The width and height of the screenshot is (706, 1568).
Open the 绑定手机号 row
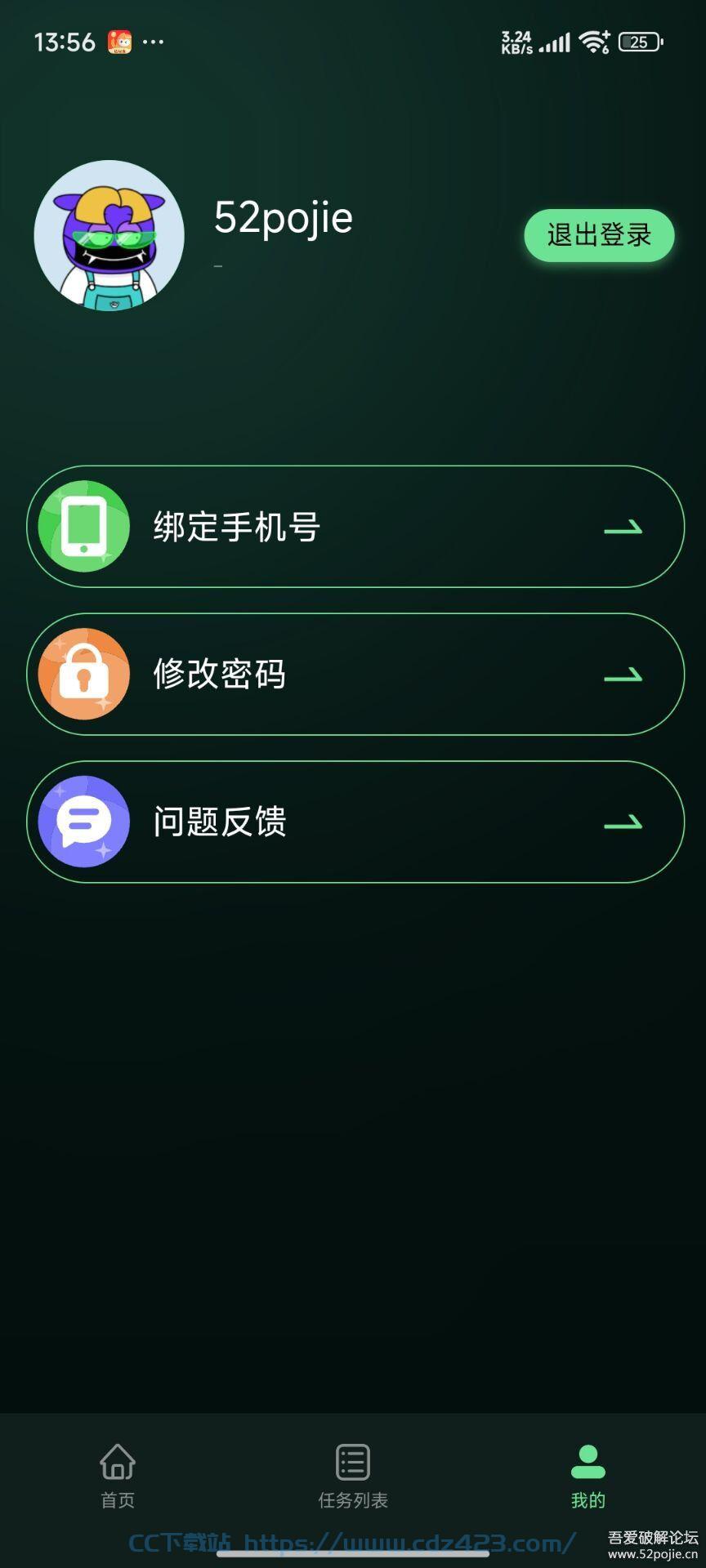[x=355, y=527]
